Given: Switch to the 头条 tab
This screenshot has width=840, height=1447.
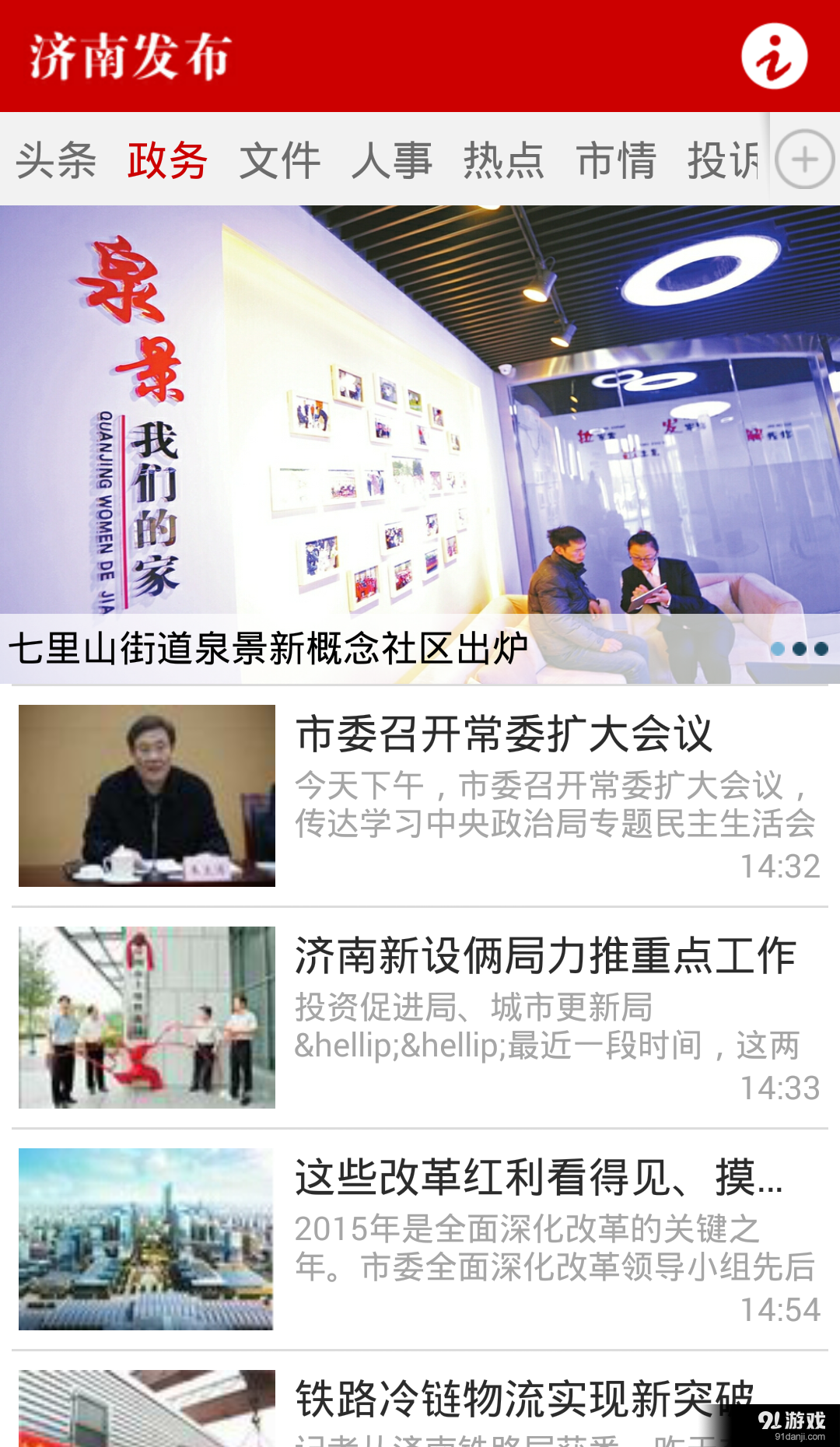Looking at the screenshot, I should point(56,160).
